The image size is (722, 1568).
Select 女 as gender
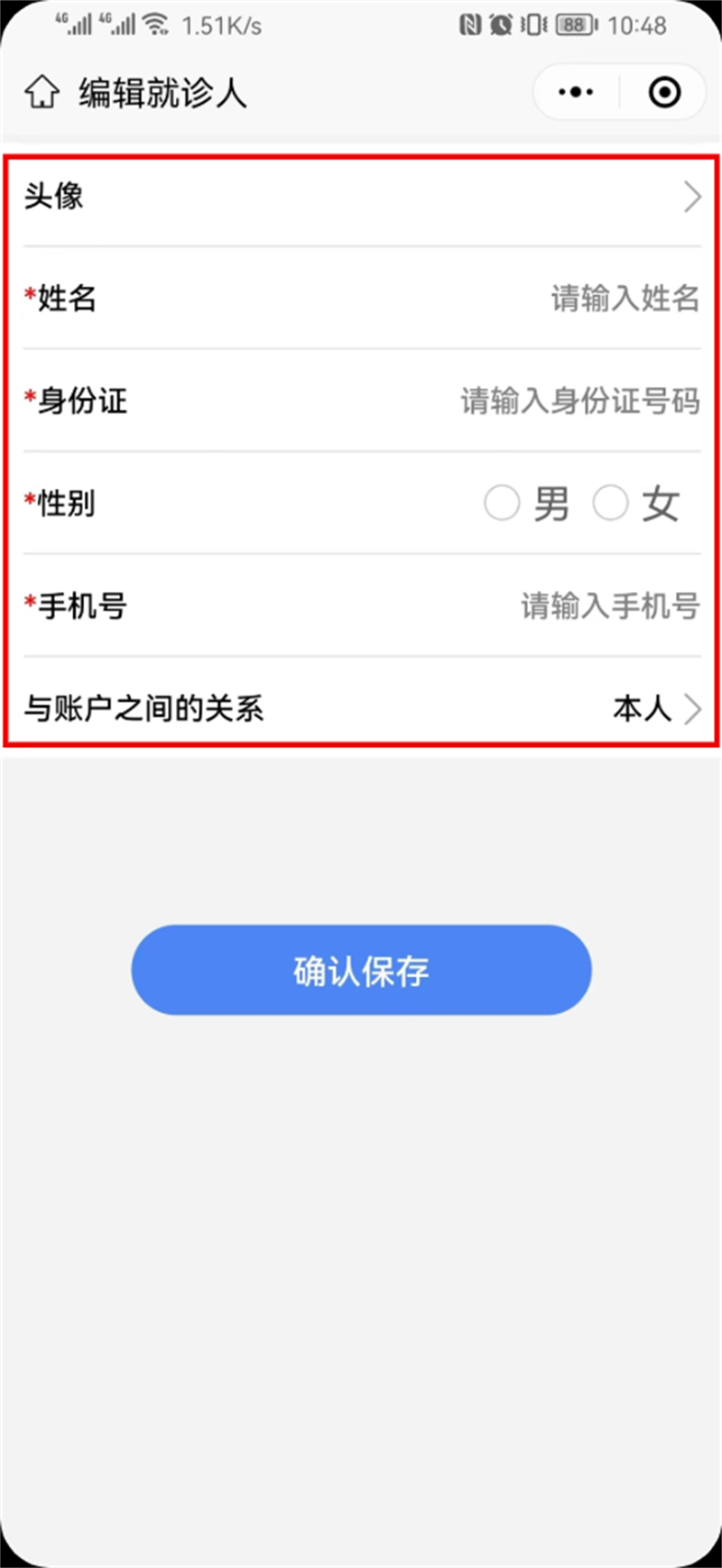tap(611, 503)
